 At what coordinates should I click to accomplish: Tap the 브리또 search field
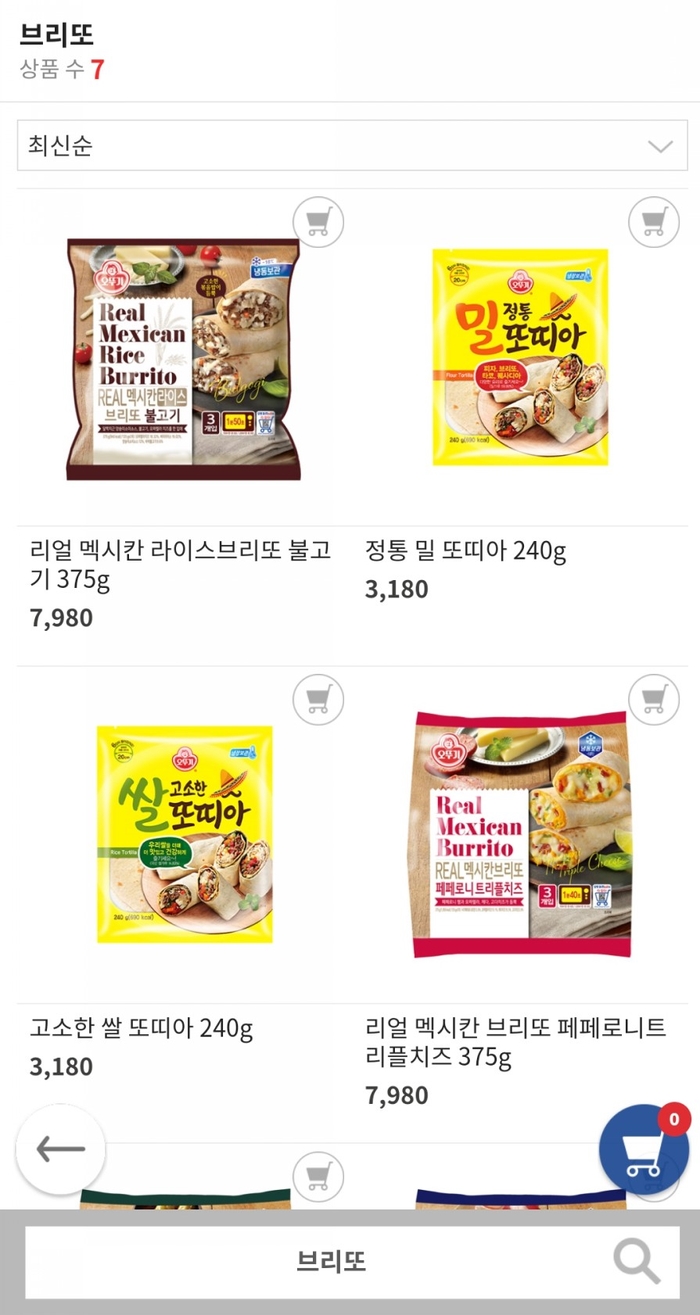[330, 1261]
